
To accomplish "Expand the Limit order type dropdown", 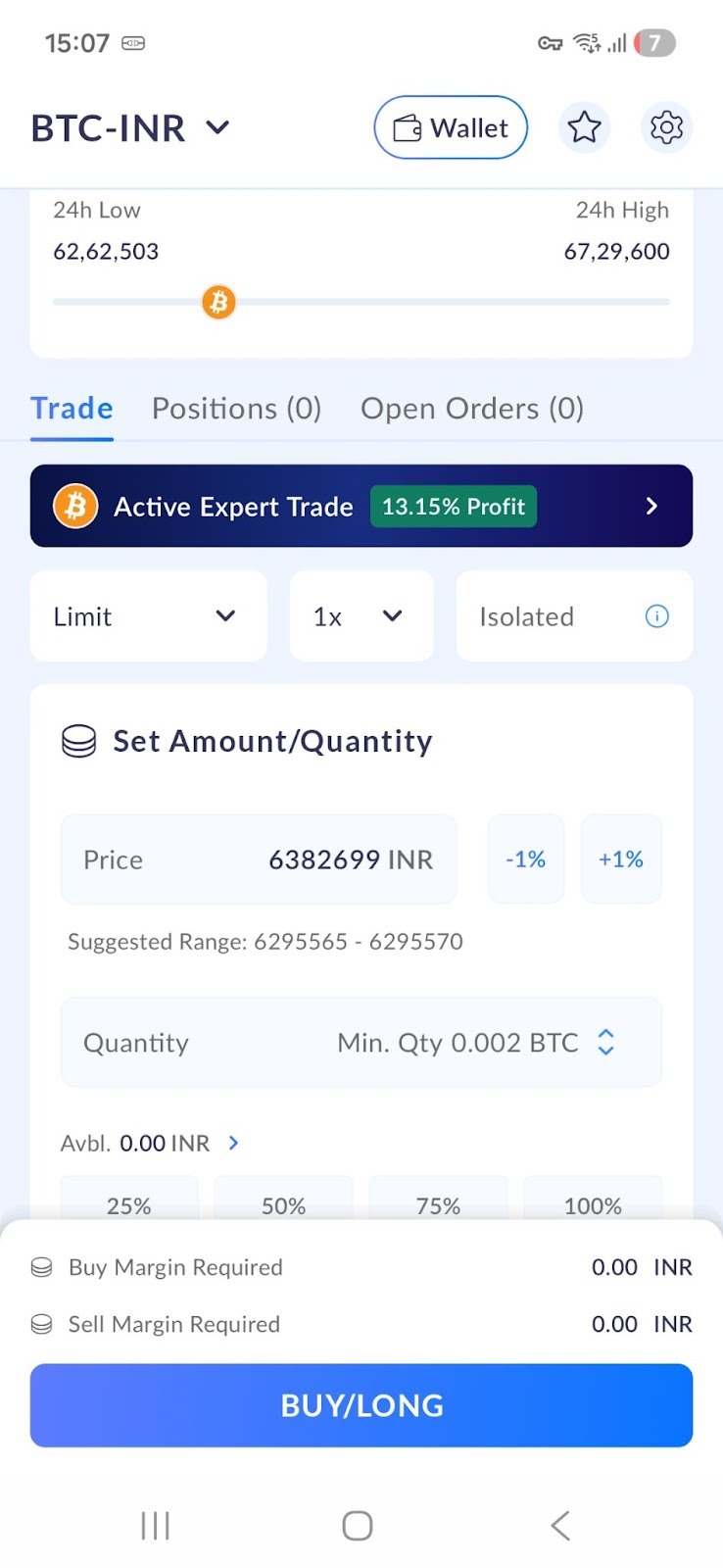I will click(148, 616).
